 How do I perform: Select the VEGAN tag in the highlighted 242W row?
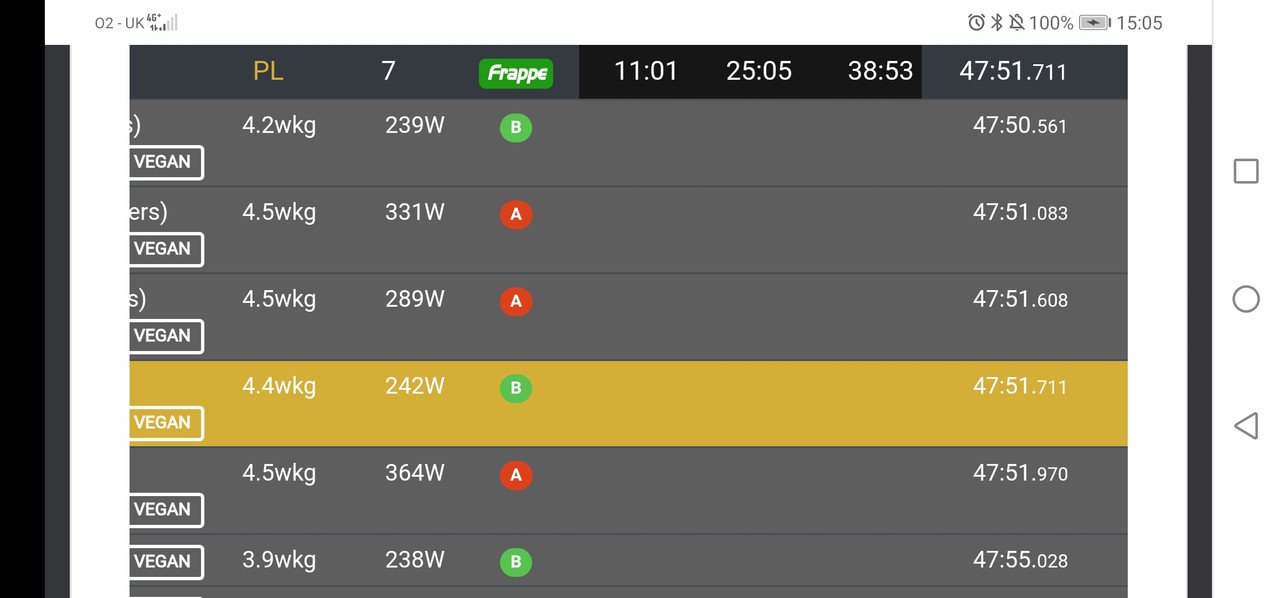click(x=164, y=423)
